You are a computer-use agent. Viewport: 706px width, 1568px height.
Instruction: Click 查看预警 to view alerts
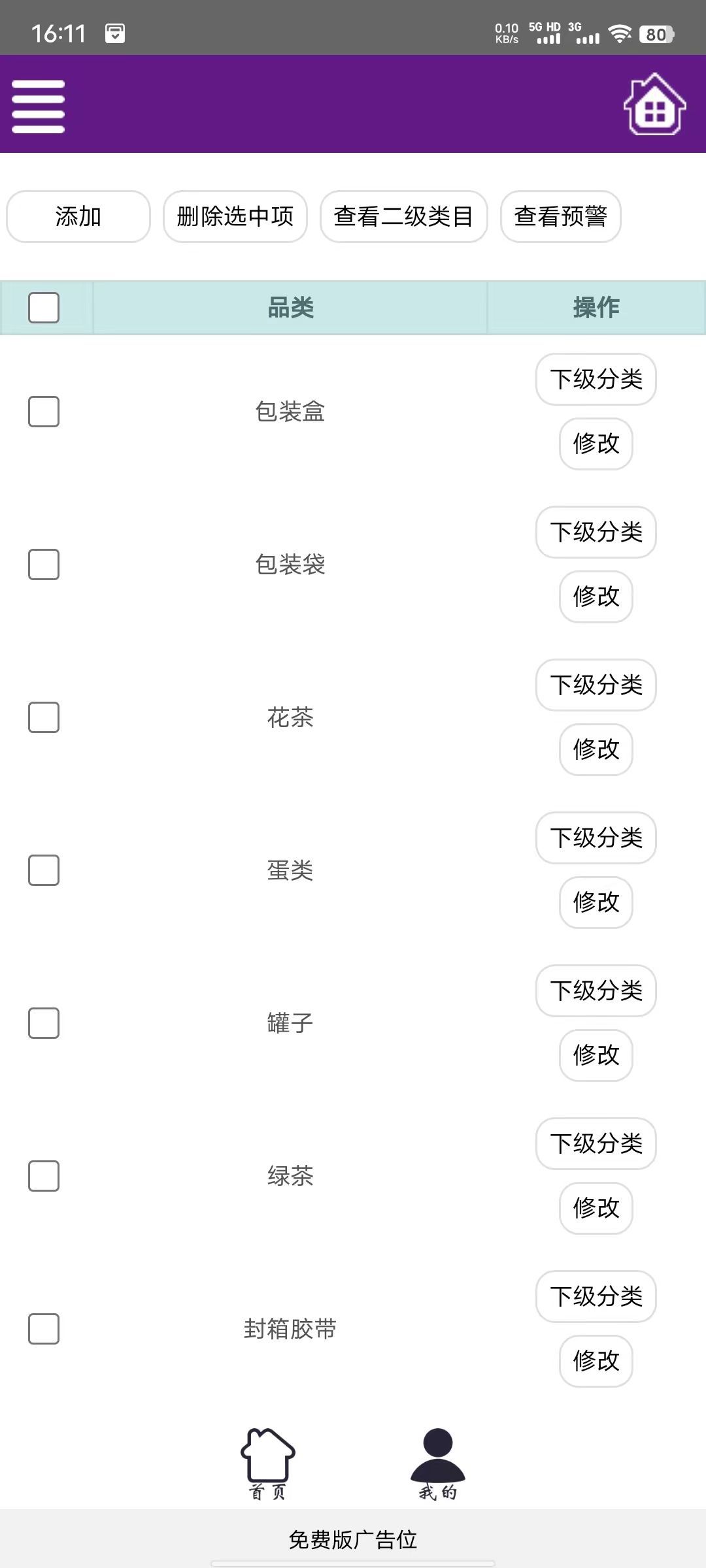[561, 216]
